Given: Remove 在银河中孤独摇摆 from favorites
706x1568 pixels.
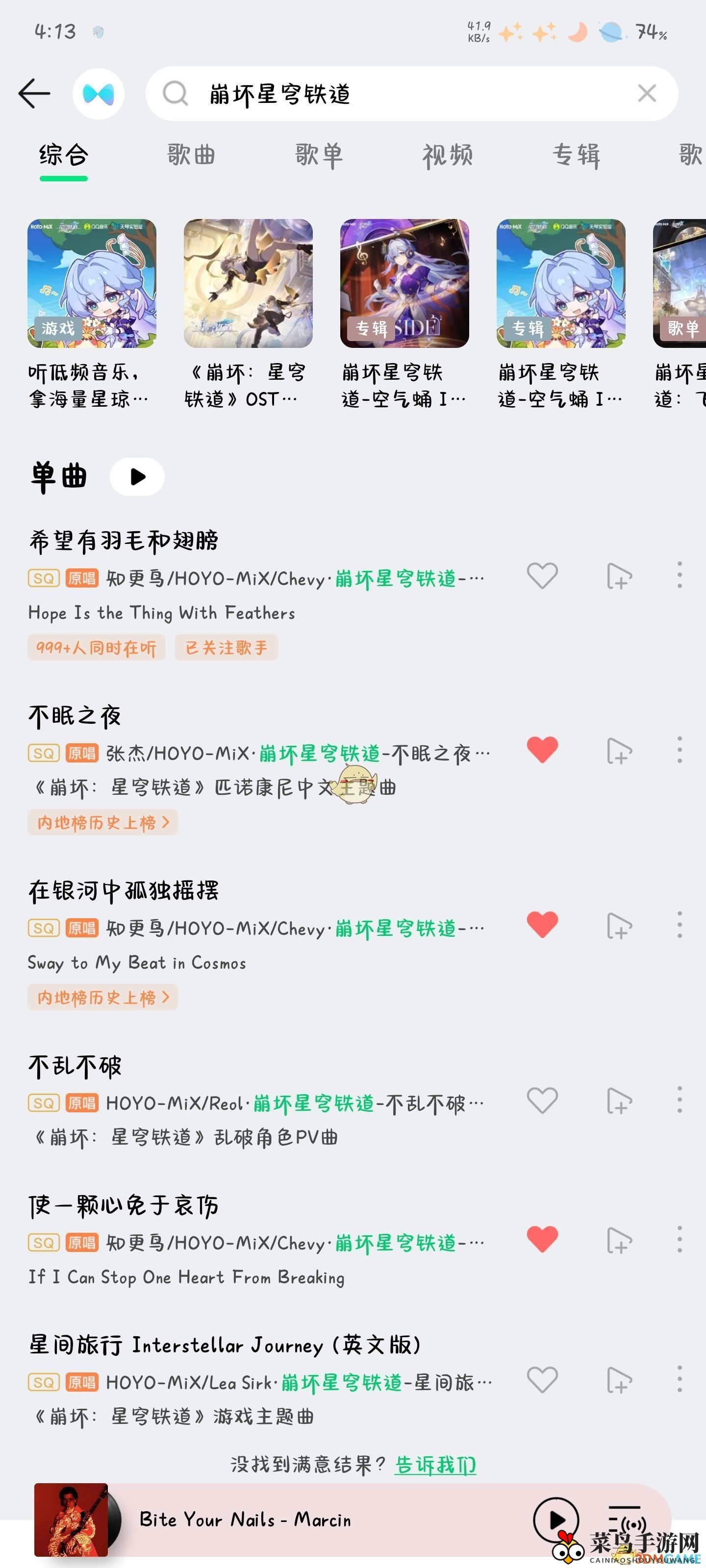Looking at the screenshot, I should coord(542,926).
